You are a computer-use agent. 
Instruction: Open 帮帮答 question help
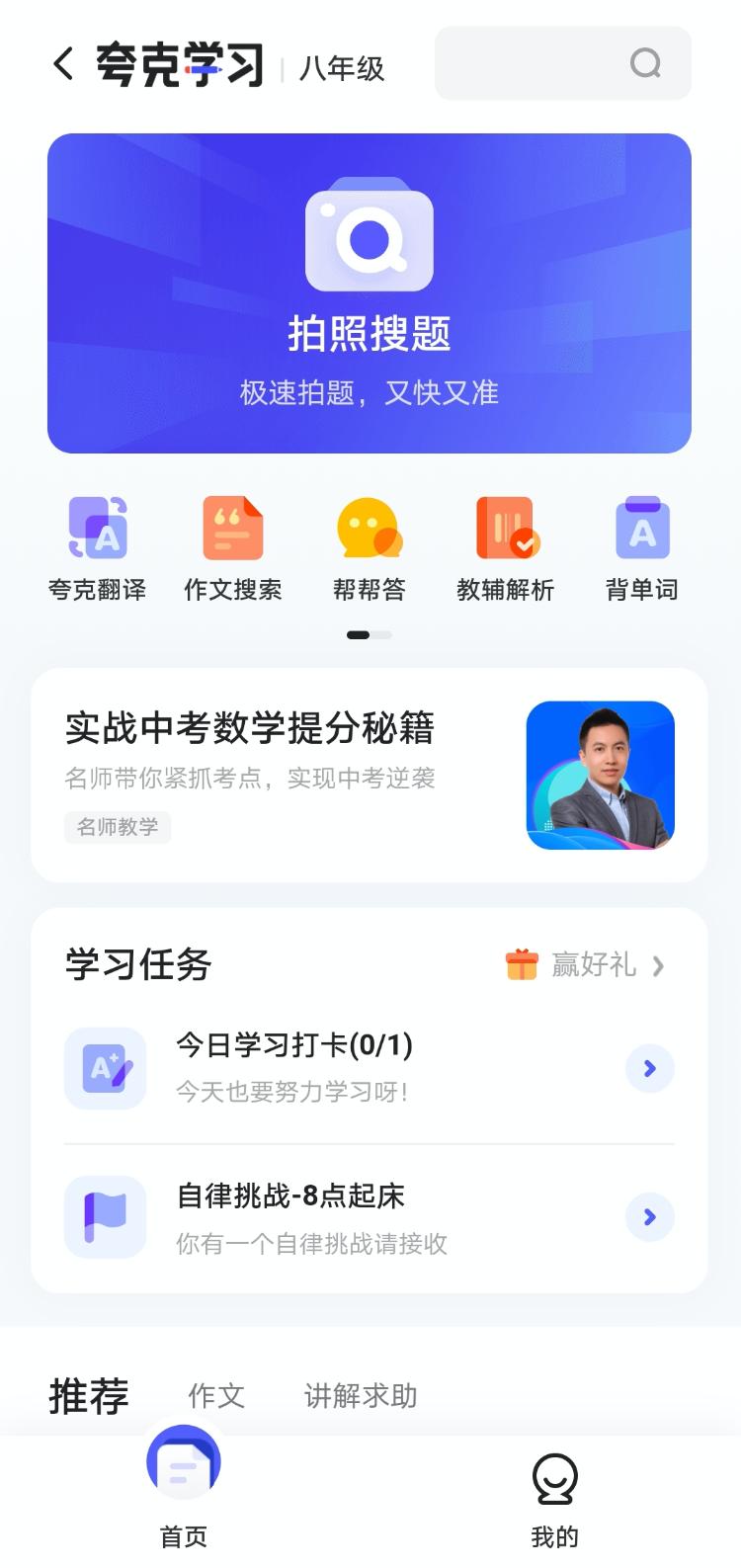coord(369,543)
